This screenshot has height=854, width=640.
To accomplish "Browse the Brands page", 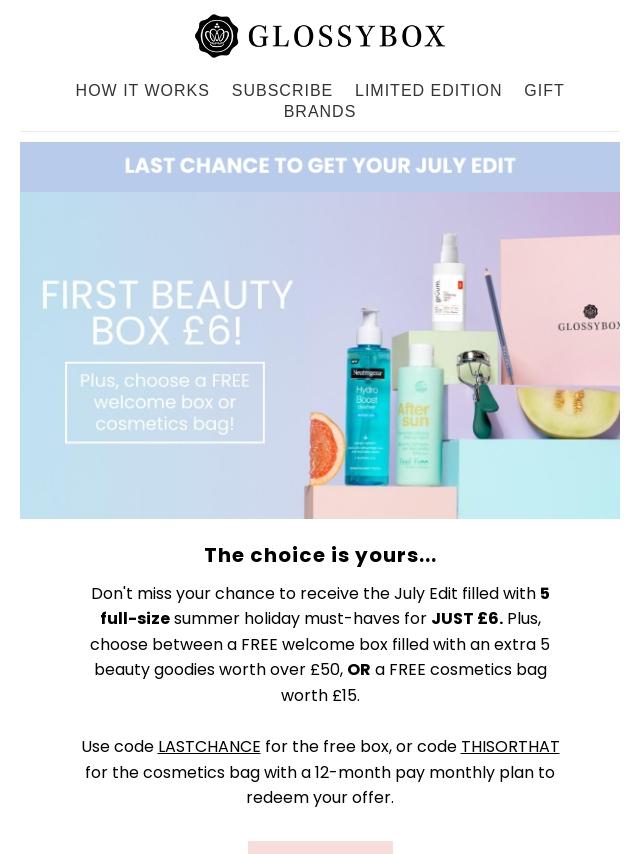I will (x=320, y=112).
